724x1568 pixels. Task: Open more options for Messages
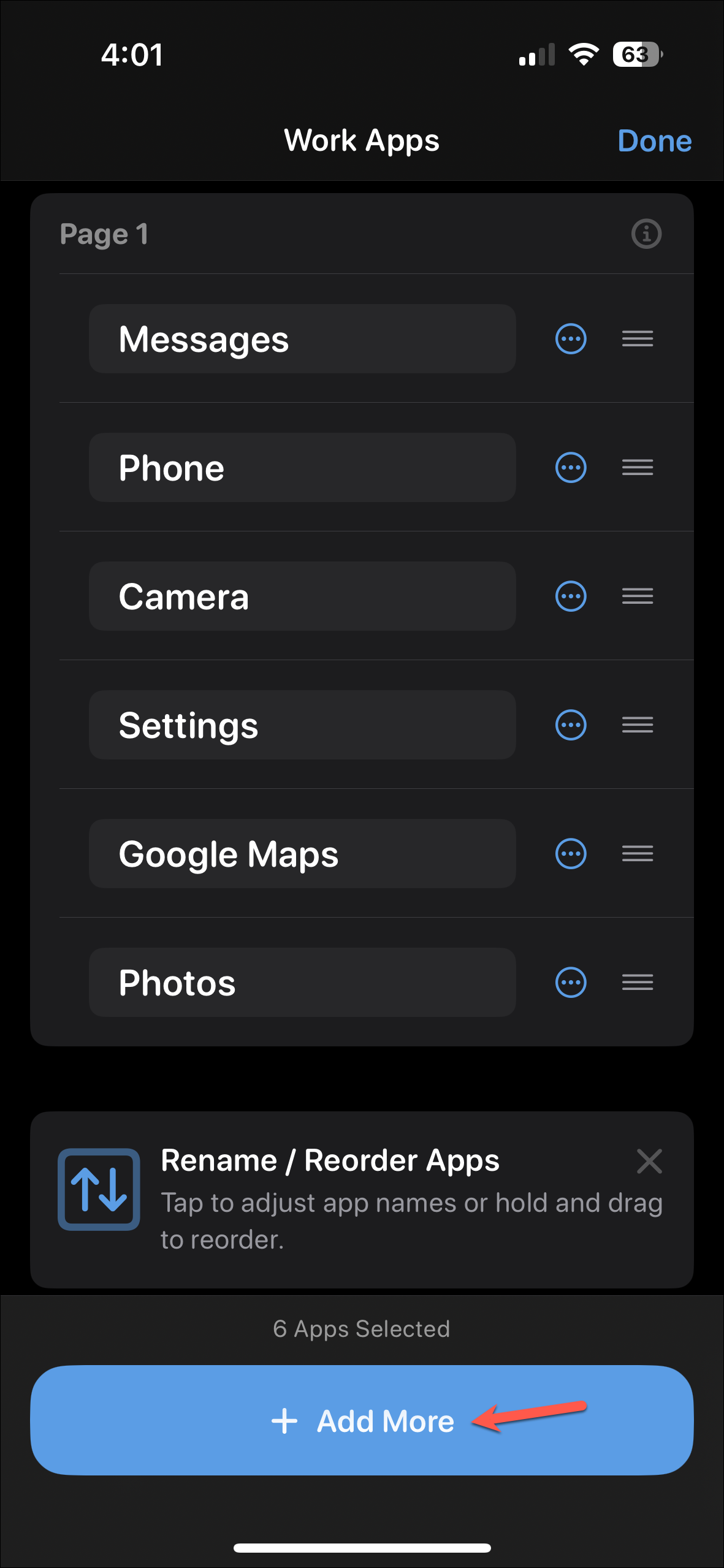(x=571, y=339)
